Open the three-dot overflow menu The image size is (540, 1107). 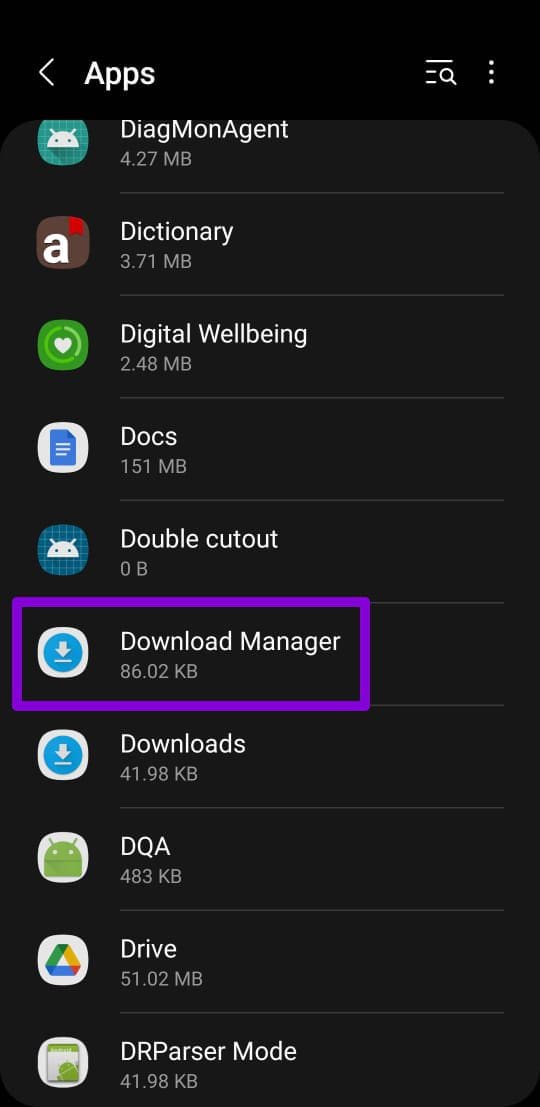pos(491,73)
